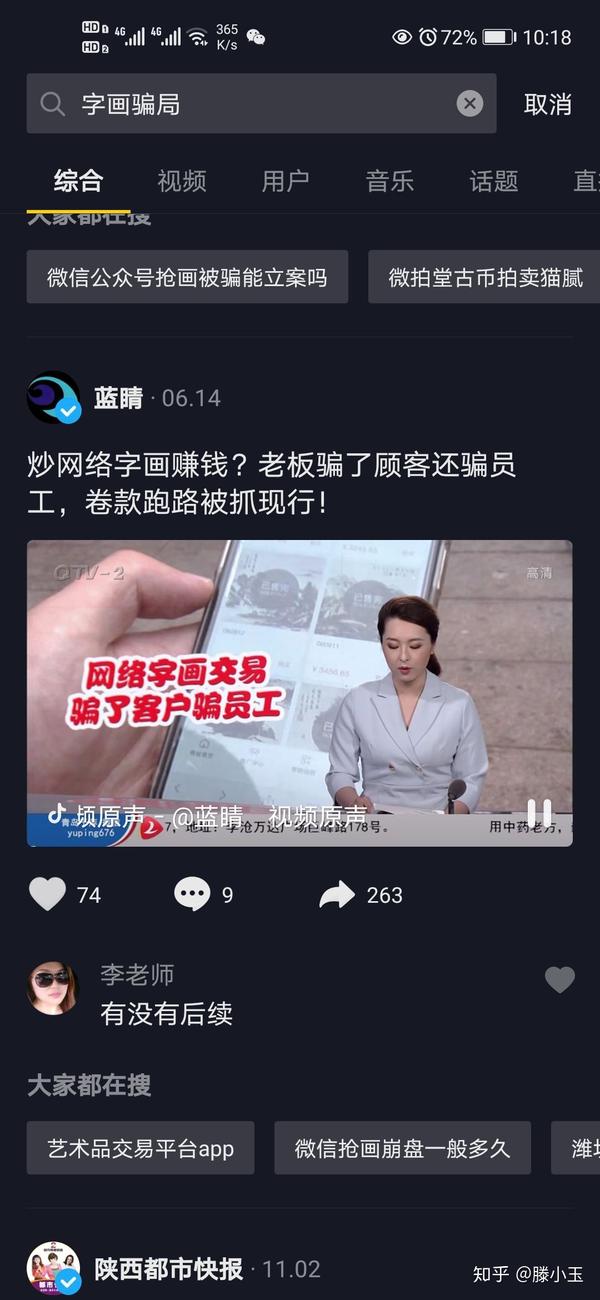600x1300 pixels.
Task: Open 陕西都市快报 account
Action: tap(169, 1269)
